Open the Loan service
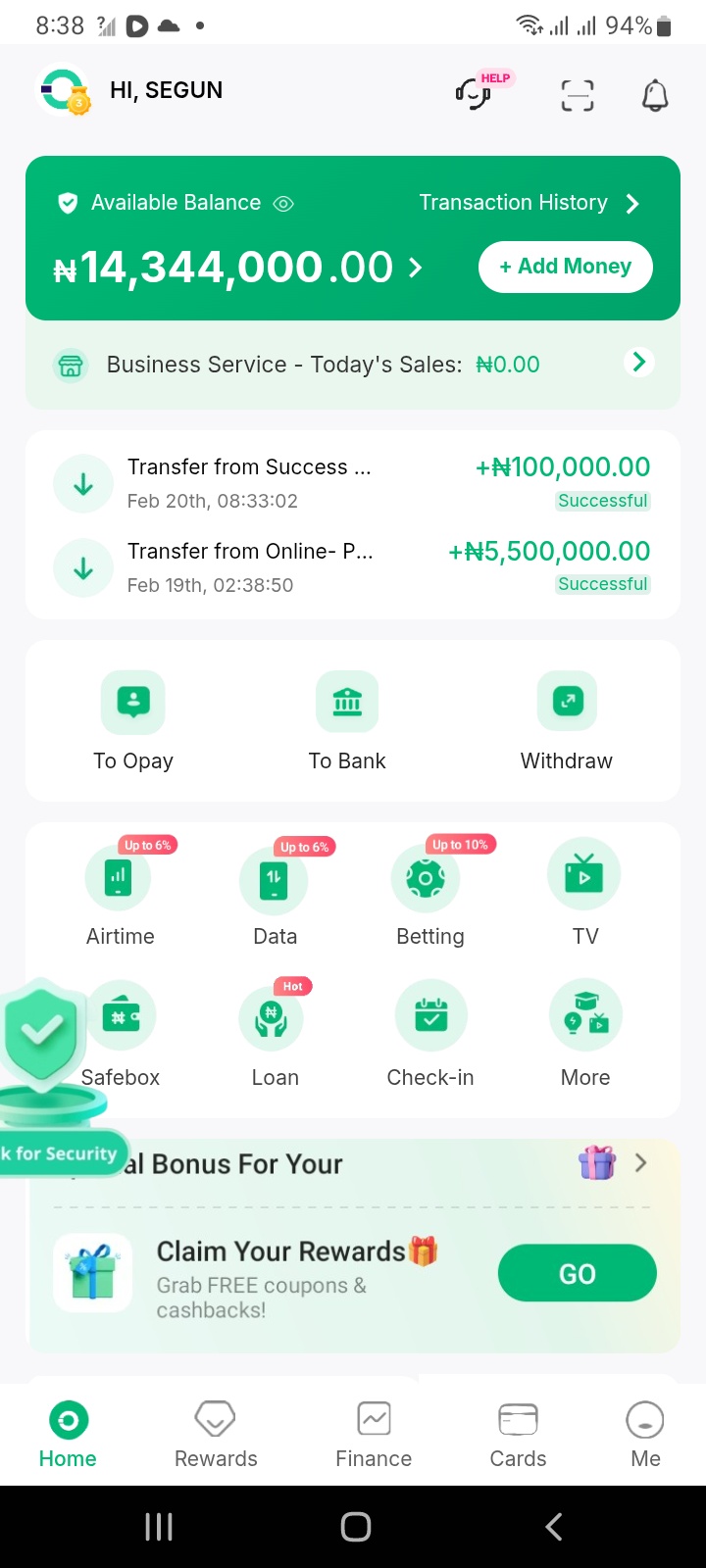The height and width of the screenshot is (1568, 706). pyautogui.click(x=275, y=1034)
